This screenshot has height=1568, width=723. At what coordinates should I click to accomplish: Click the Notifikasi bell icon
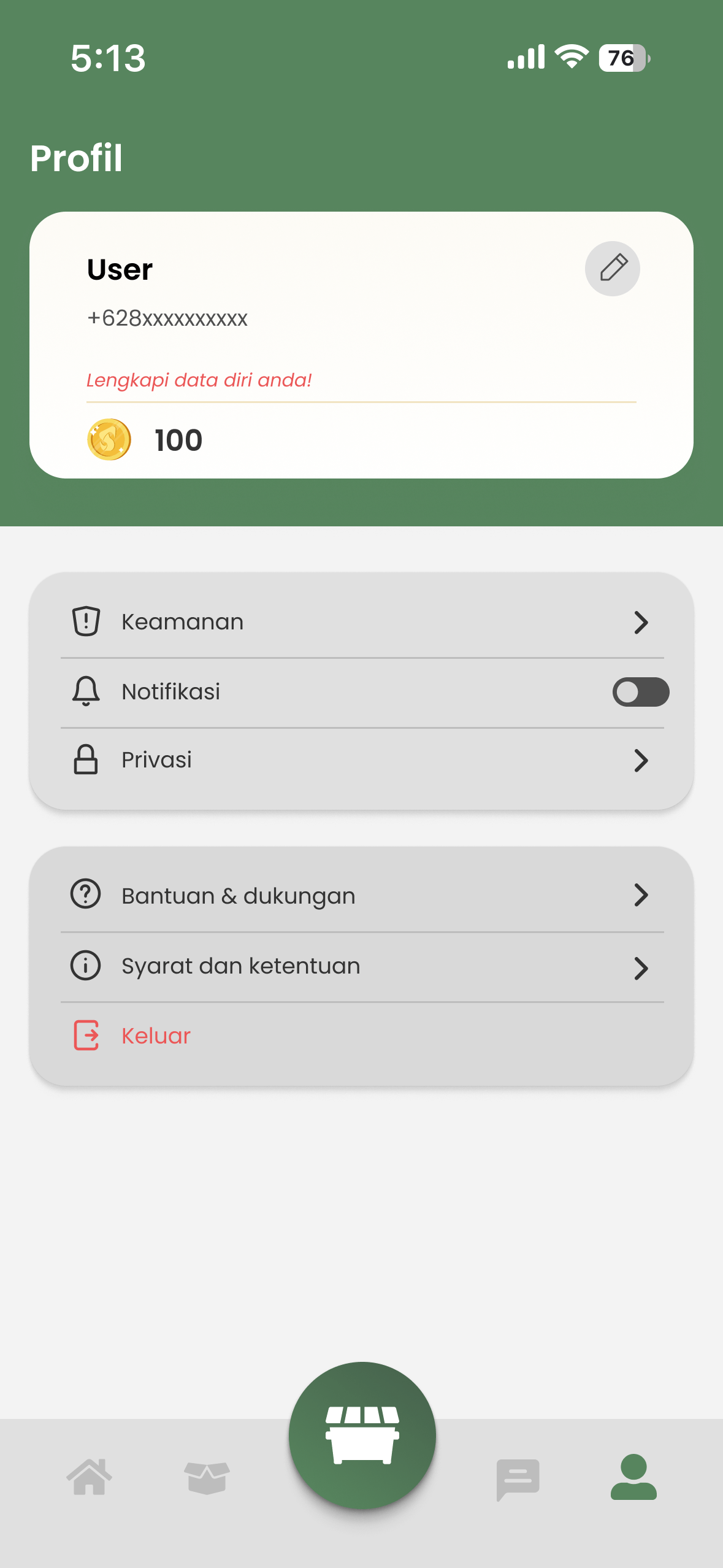click(x=86, y=691)
